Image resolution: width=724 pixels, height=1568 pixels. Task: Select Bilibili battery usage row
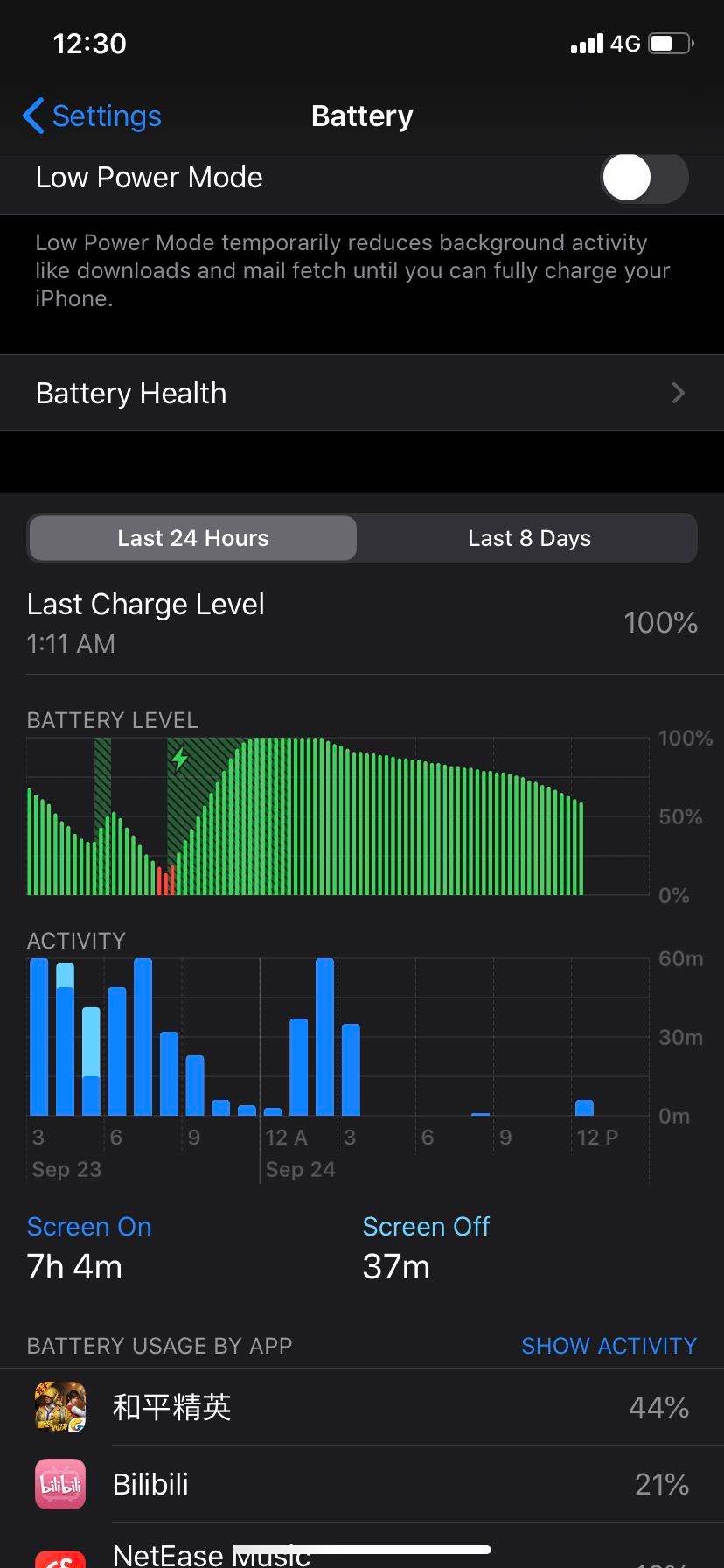pyautogui.click(x=362, y=1484)
